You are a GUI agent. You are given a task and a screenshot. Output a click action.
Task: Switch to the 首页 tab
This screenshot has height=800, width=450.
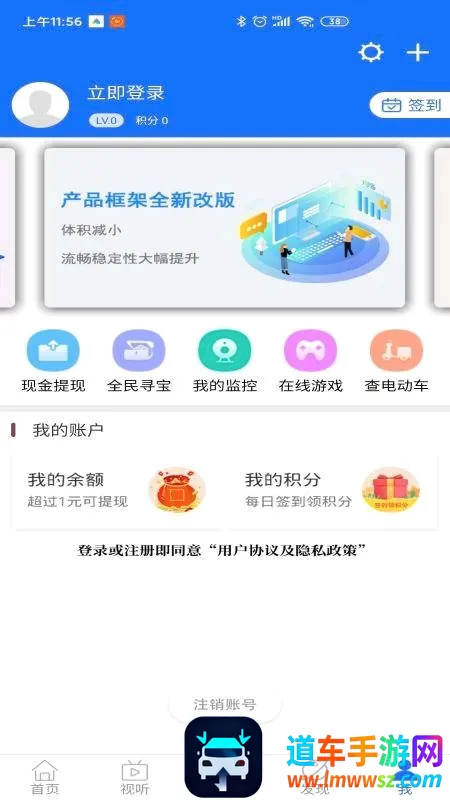45,777
